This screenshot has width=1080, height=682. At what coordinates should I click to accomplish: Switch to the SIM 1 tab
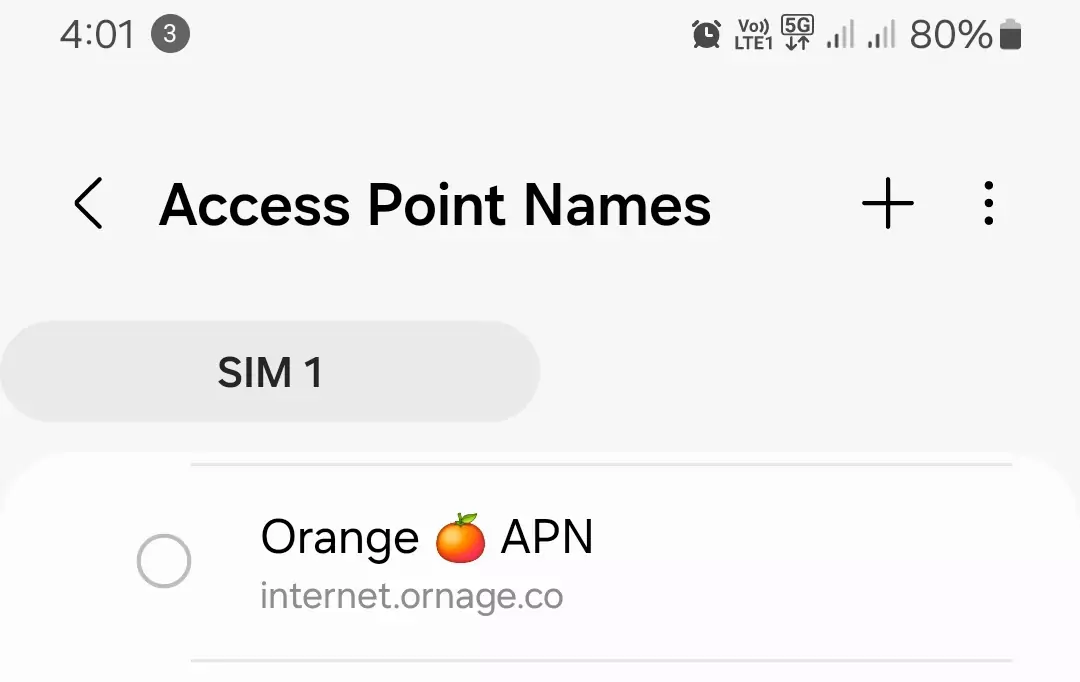270,372
